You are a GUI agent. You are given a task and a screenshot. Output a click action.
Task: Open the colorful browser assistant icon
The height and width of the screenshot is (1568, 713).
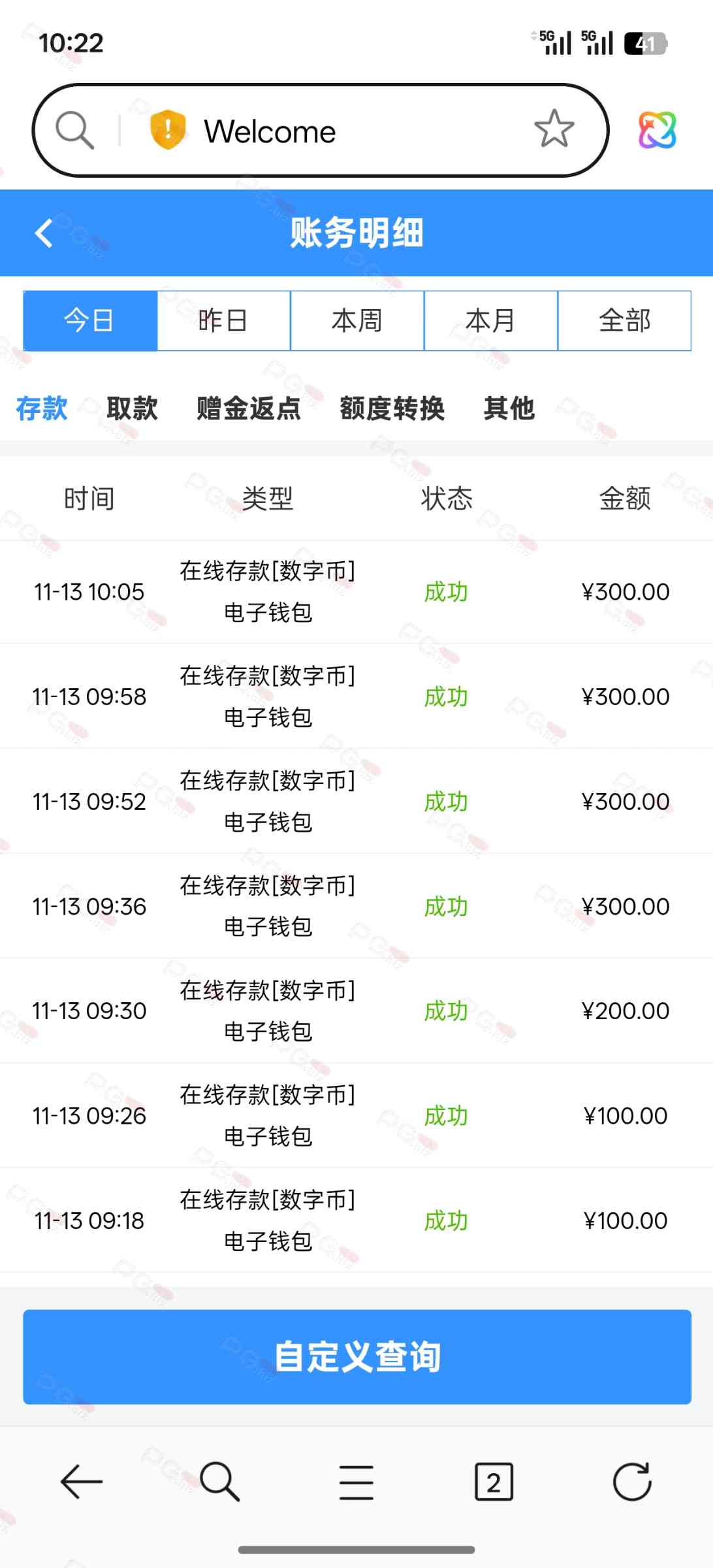coord(657,129)
